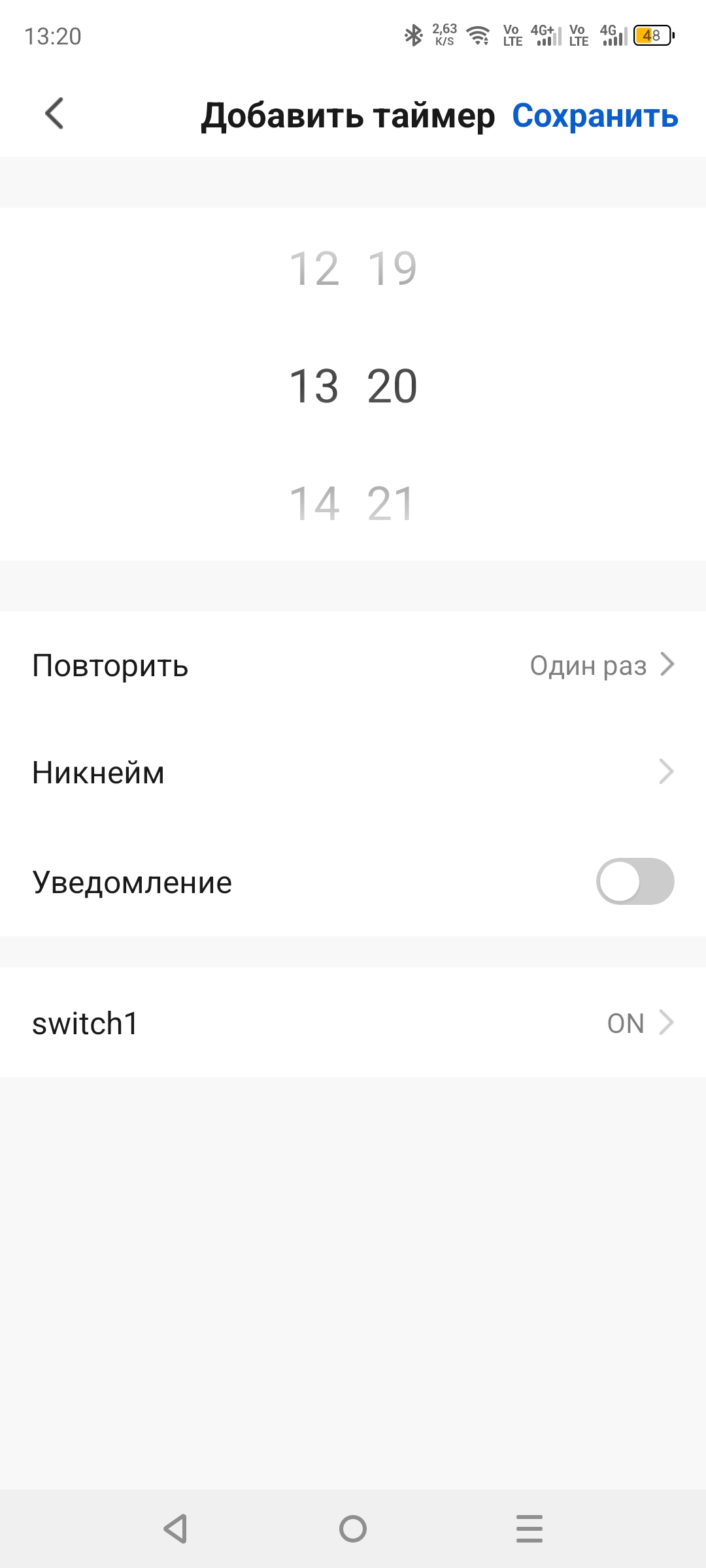706x1568 pixels.
Task: Go back from Добавить таймер screen
Action: click(55, 114)
